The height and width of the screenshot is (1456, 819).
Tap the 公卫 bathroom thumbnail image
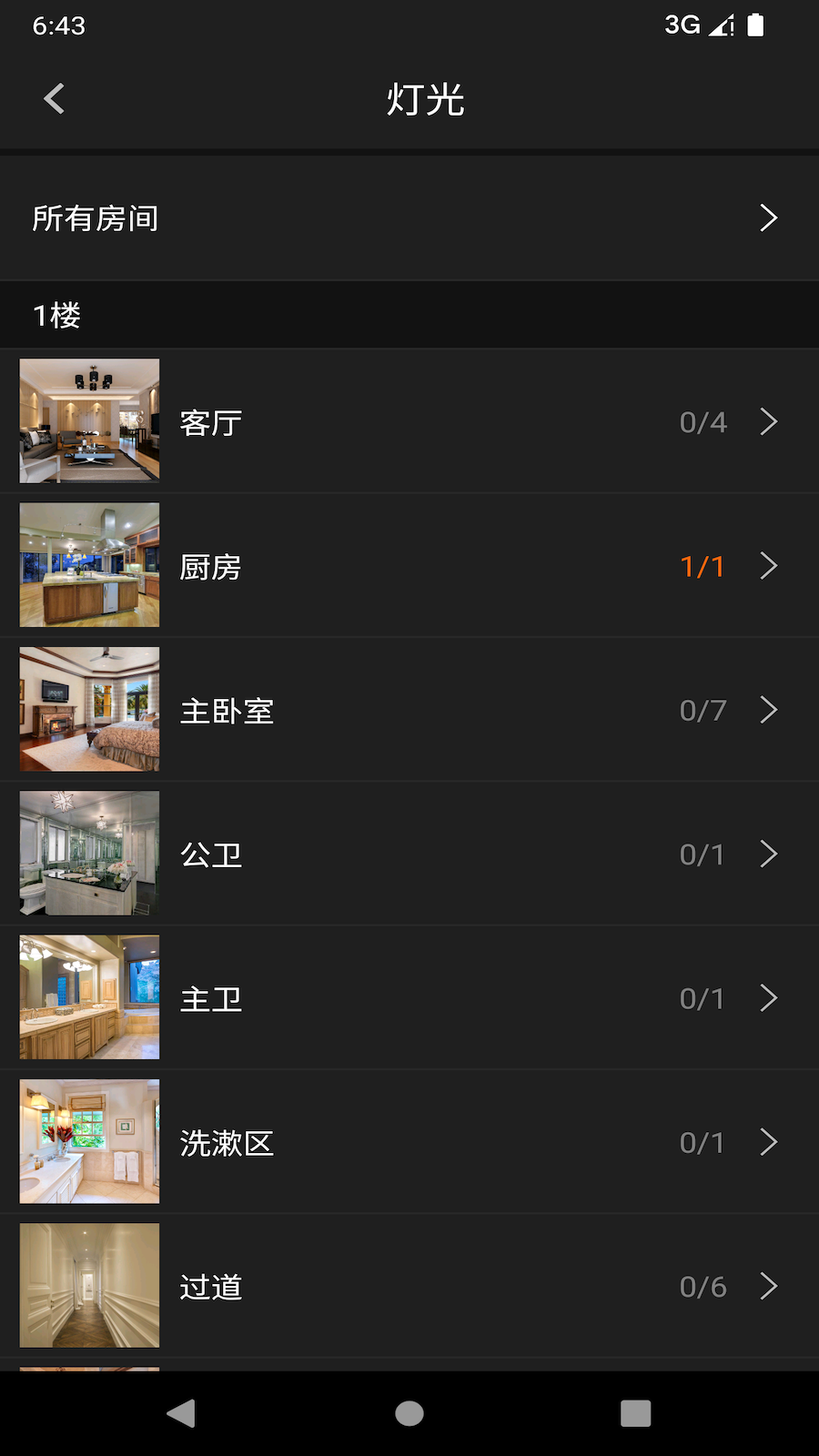point(88,854)
